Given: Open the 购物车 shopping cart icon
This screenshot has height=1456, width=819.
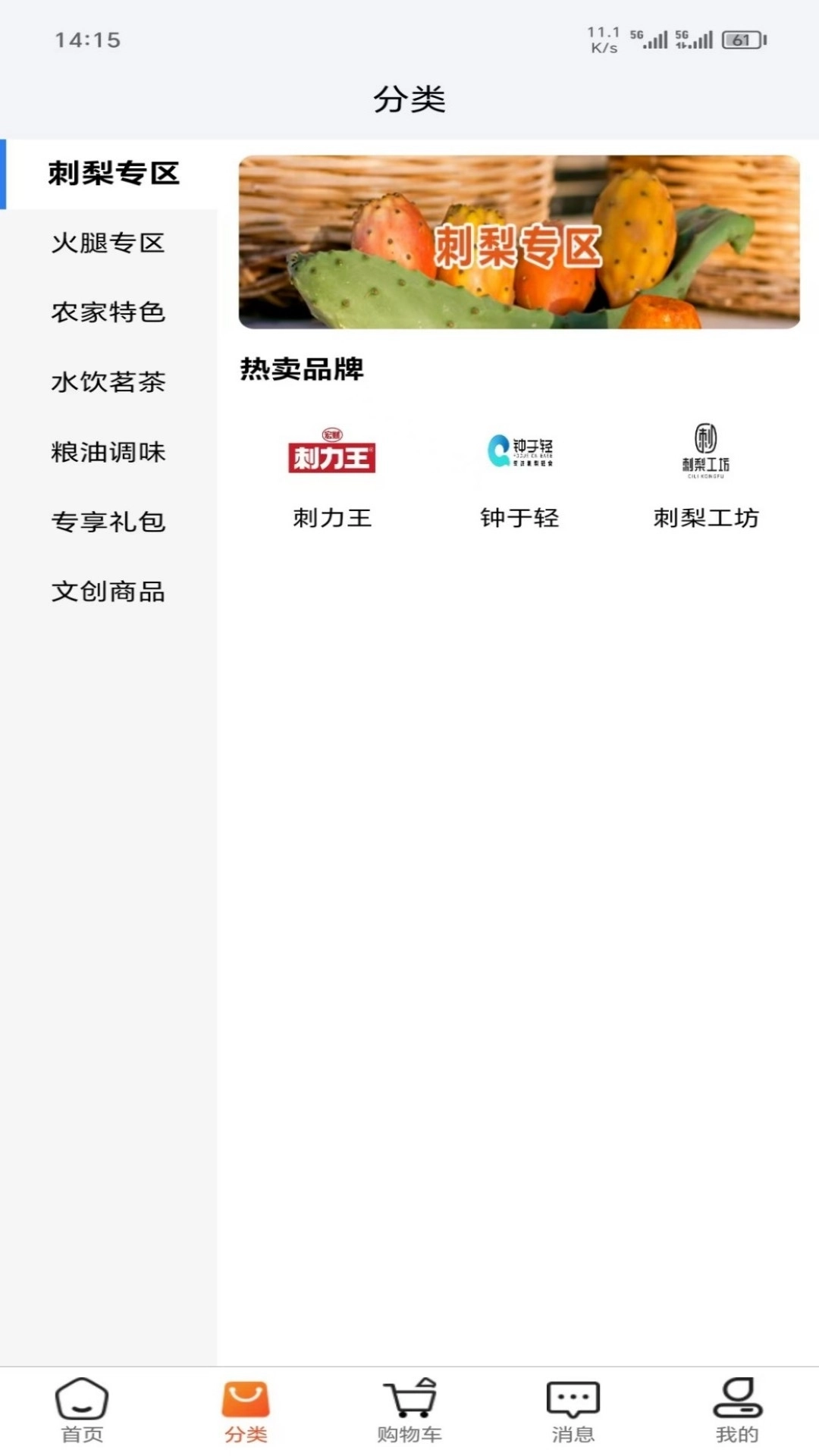Looking at the screenshot, I should coord(409,1409).
